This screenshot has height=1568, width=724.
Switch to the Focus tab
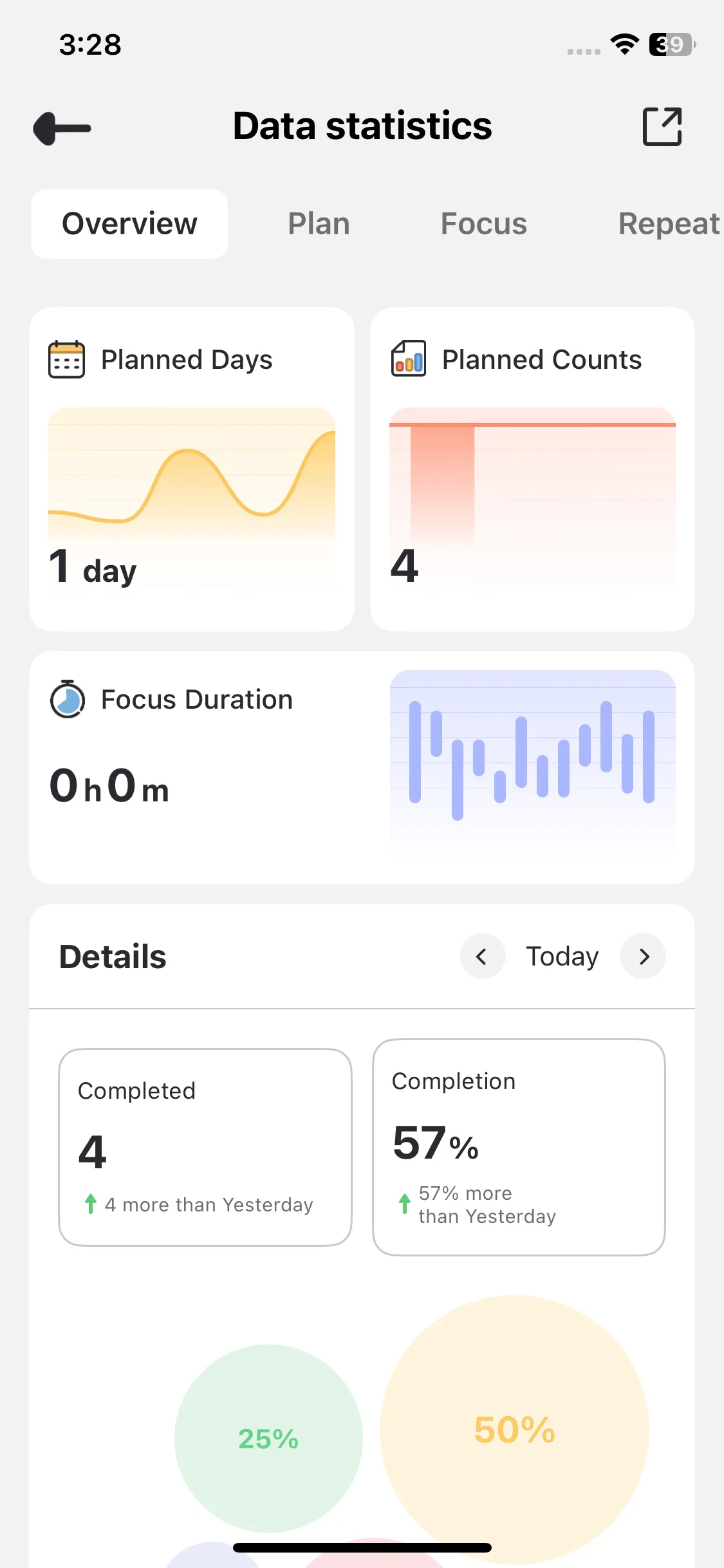tap(484, 224)
